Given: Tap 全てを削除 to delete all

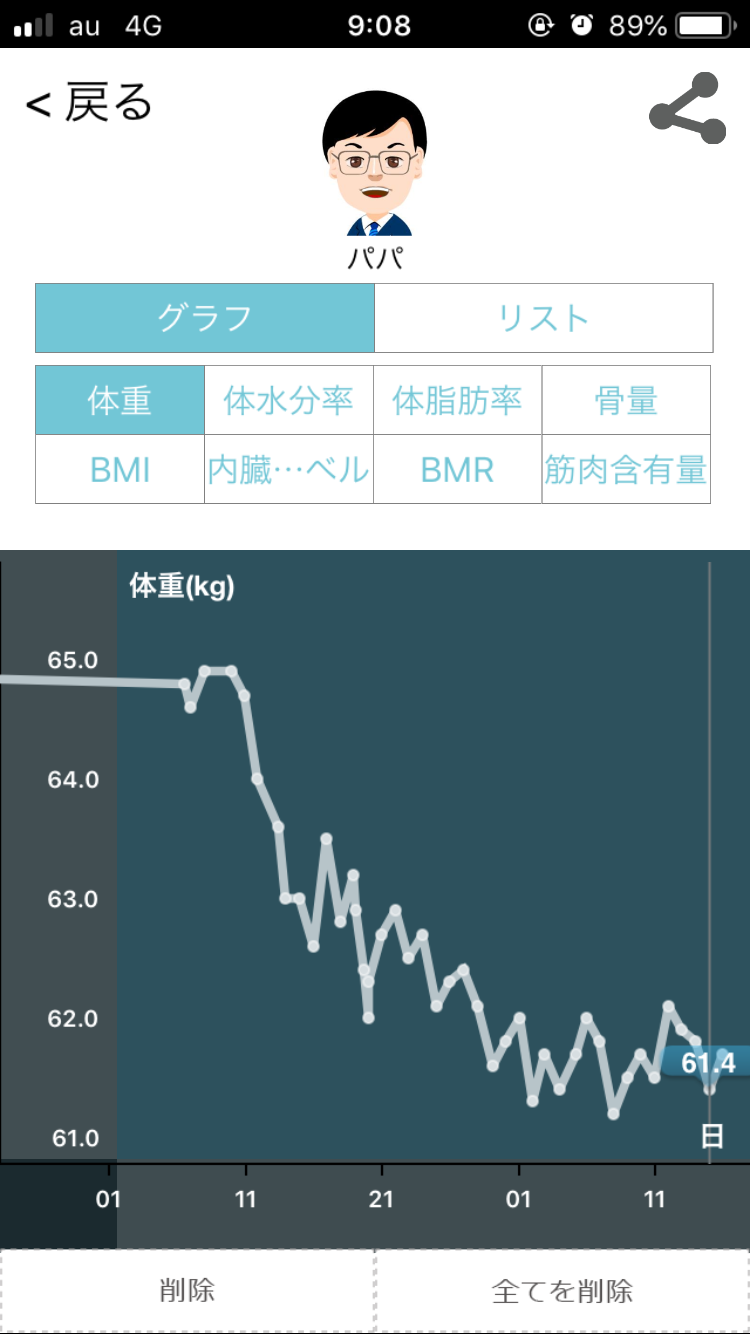Looking at the screenshot, I should pyautogui.click(x=562, y=1290).
